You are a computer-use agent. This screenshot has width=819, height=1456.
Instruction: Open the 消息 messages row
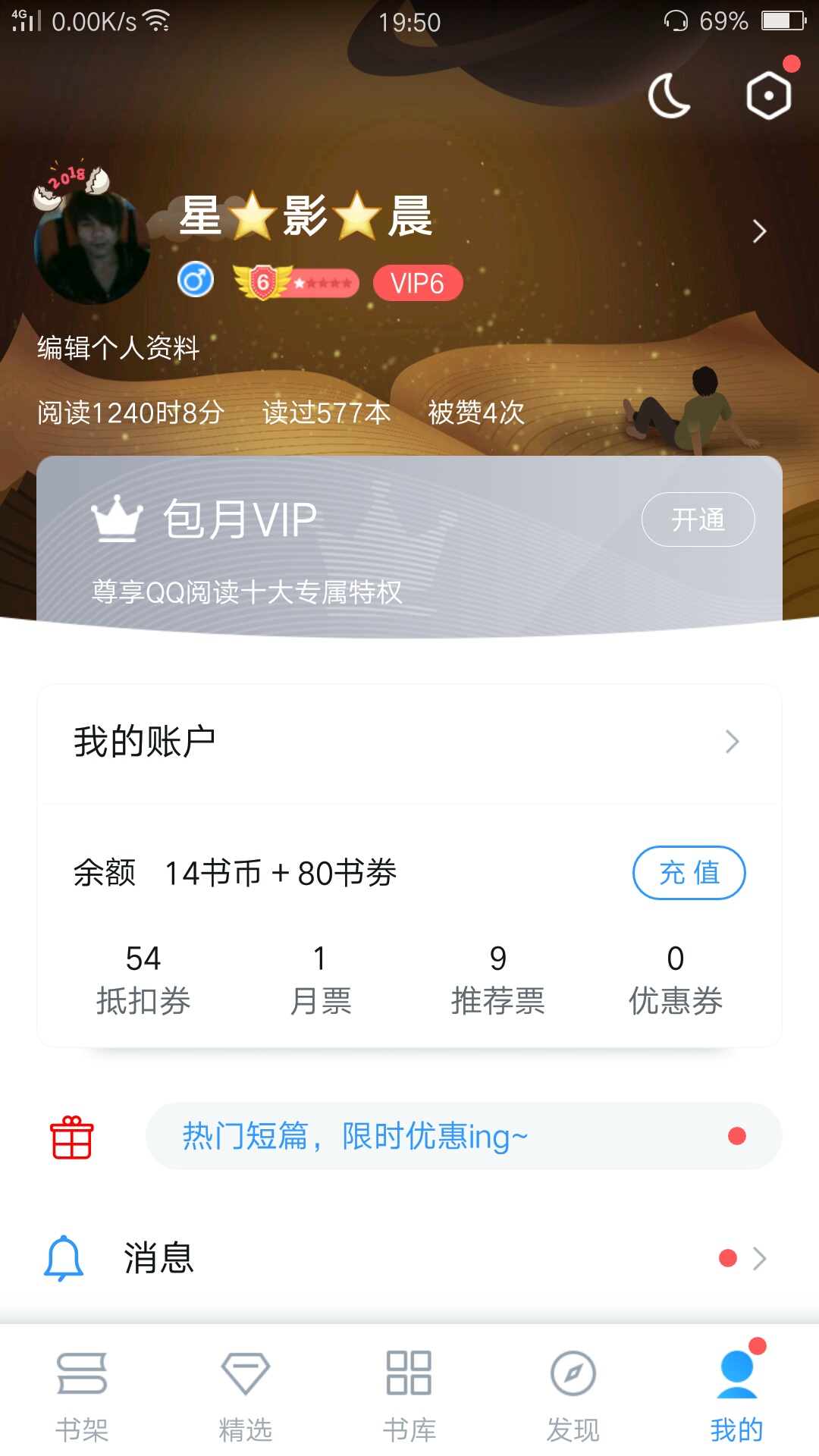click(409, 1259)
